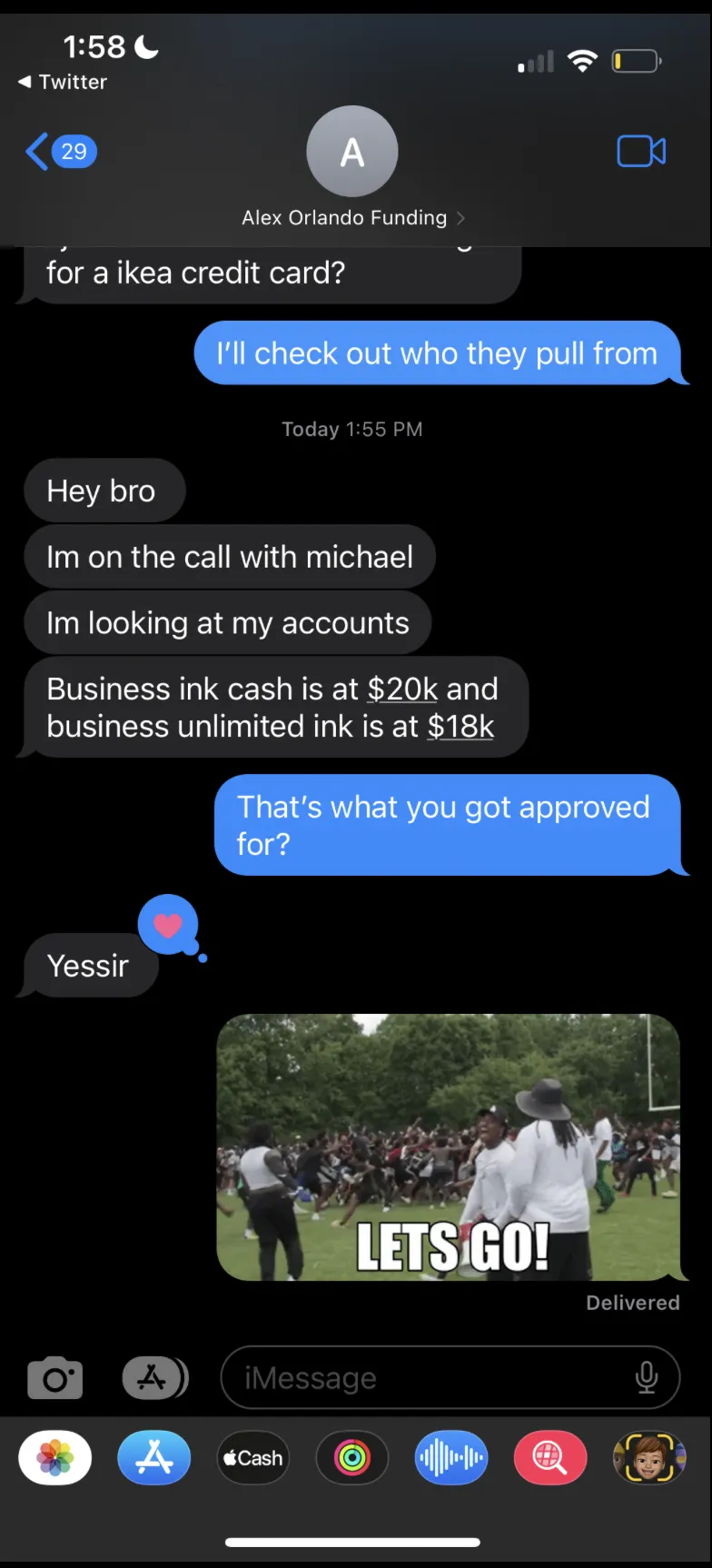Open the LETS GO! GIF

pos(448,1146)
